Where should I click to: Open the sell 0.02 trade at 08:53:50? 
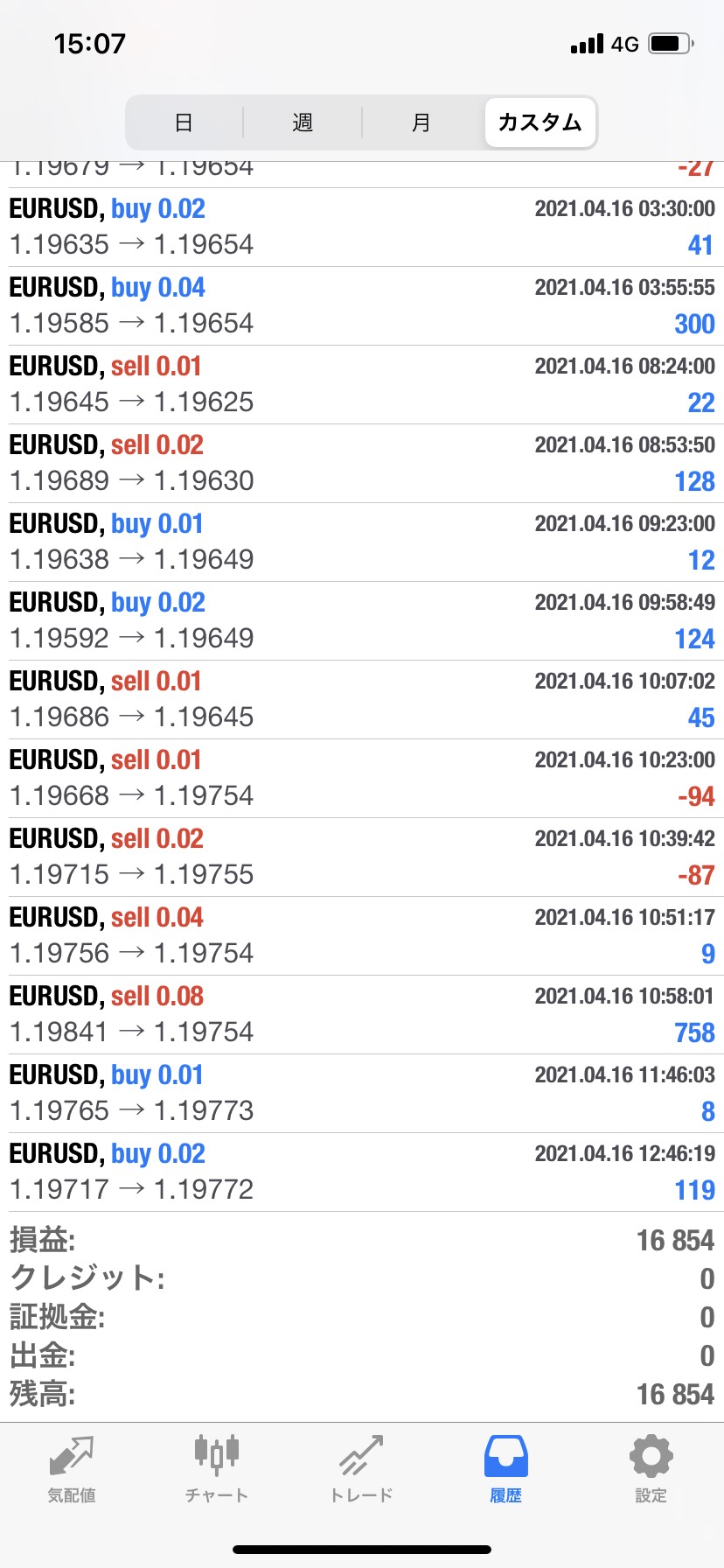tap(362, 464)
